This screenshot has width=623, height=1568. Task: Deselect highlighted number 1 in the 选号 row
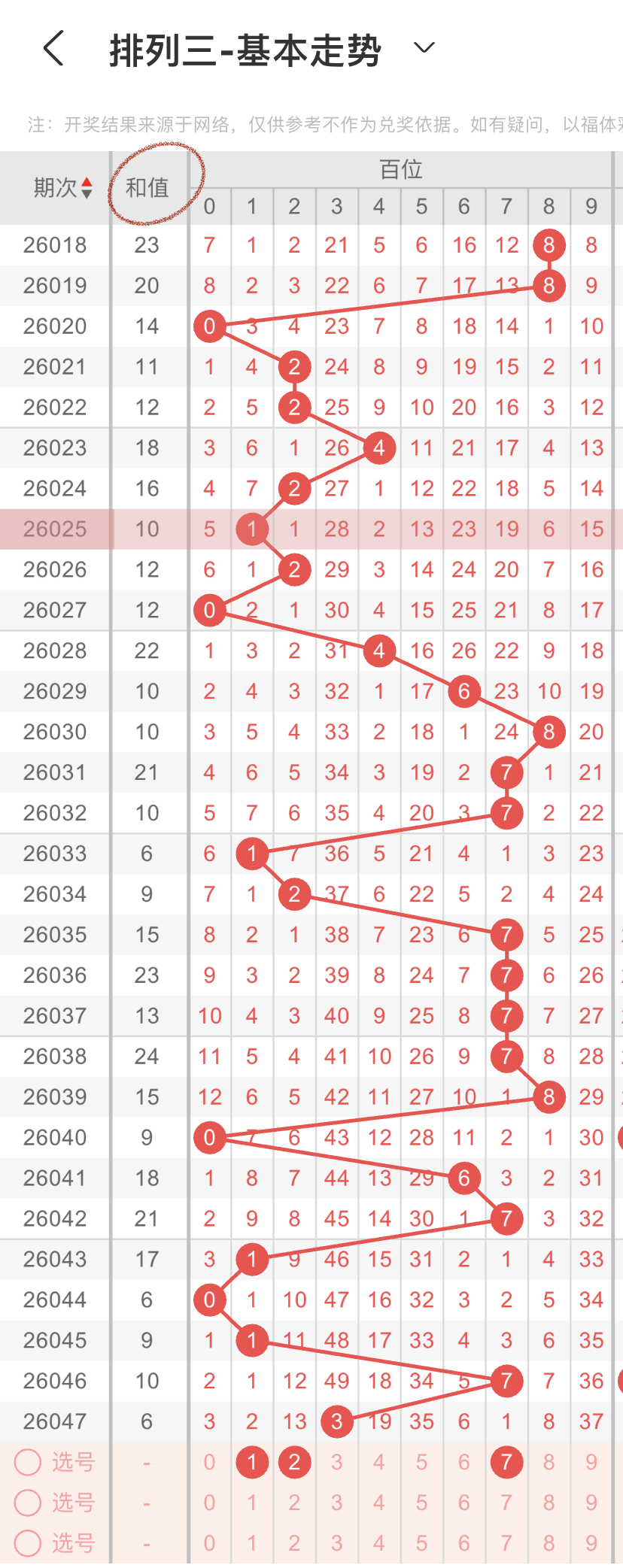tap(252, 1462)
